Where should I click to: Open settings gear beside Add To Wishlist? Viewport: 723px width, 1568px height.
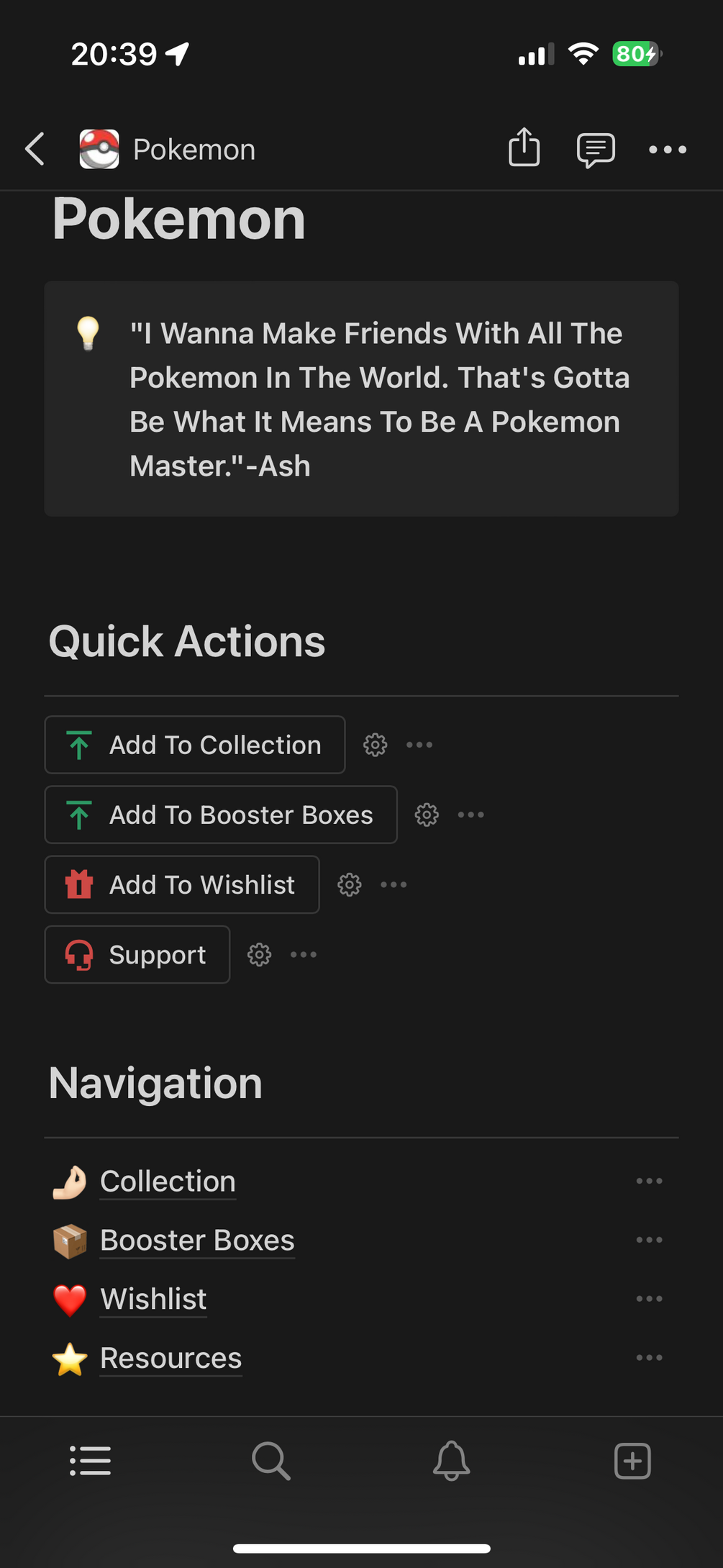349,884
